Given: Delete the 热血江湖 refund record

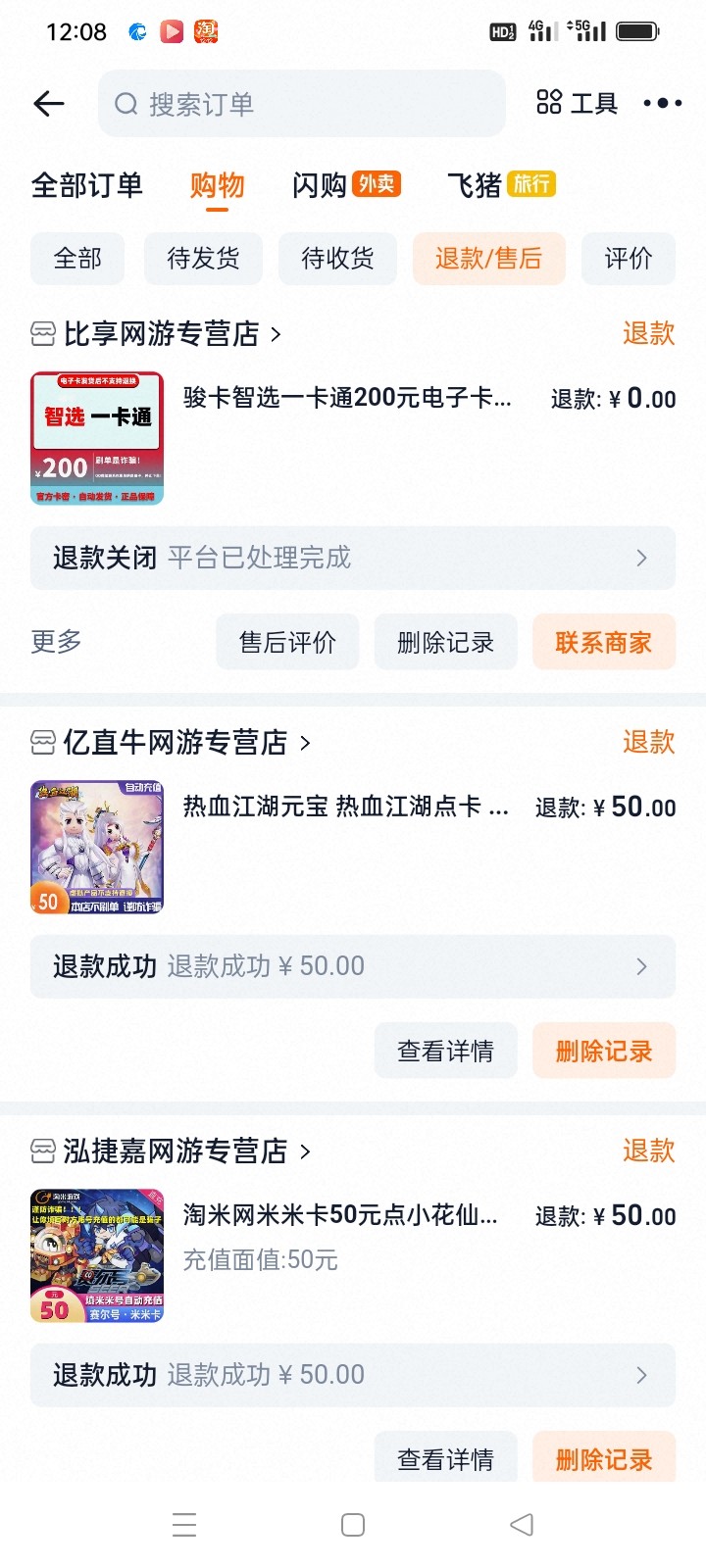Looking at the screenshot, I should pyautogui.click(x=603, y=1051).
